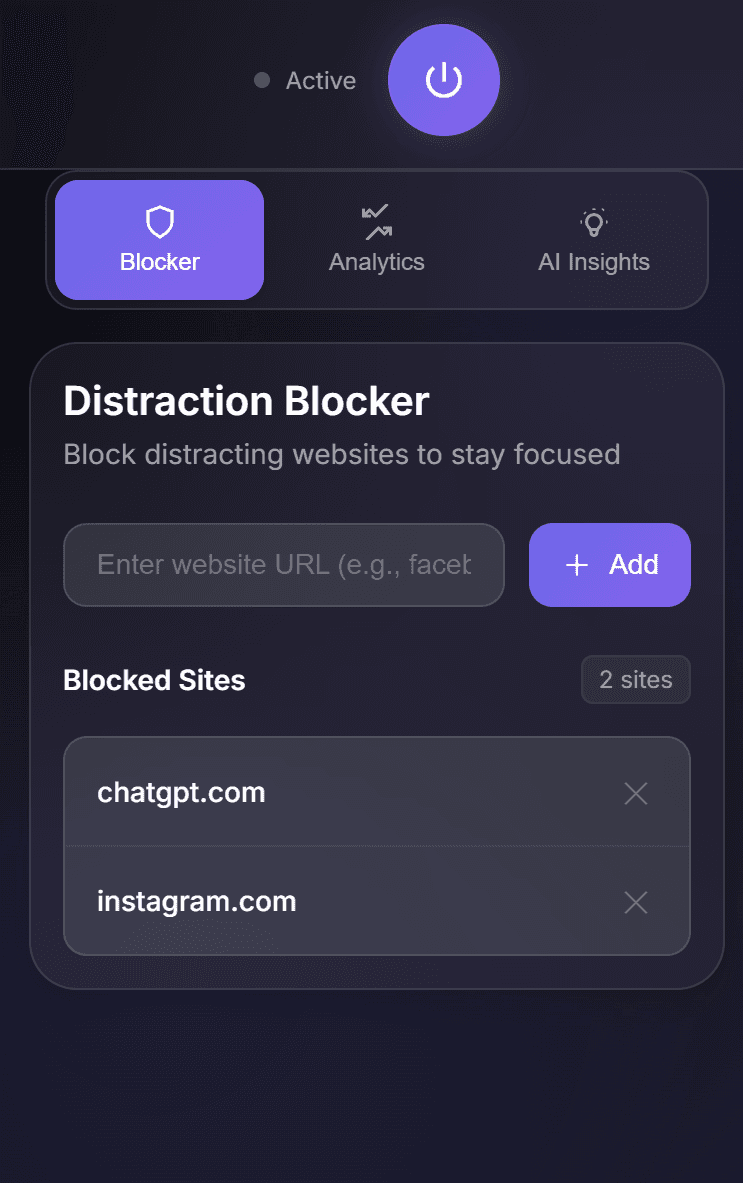Select the Blocker tab
743x1183 pixels.
point(160,240)
